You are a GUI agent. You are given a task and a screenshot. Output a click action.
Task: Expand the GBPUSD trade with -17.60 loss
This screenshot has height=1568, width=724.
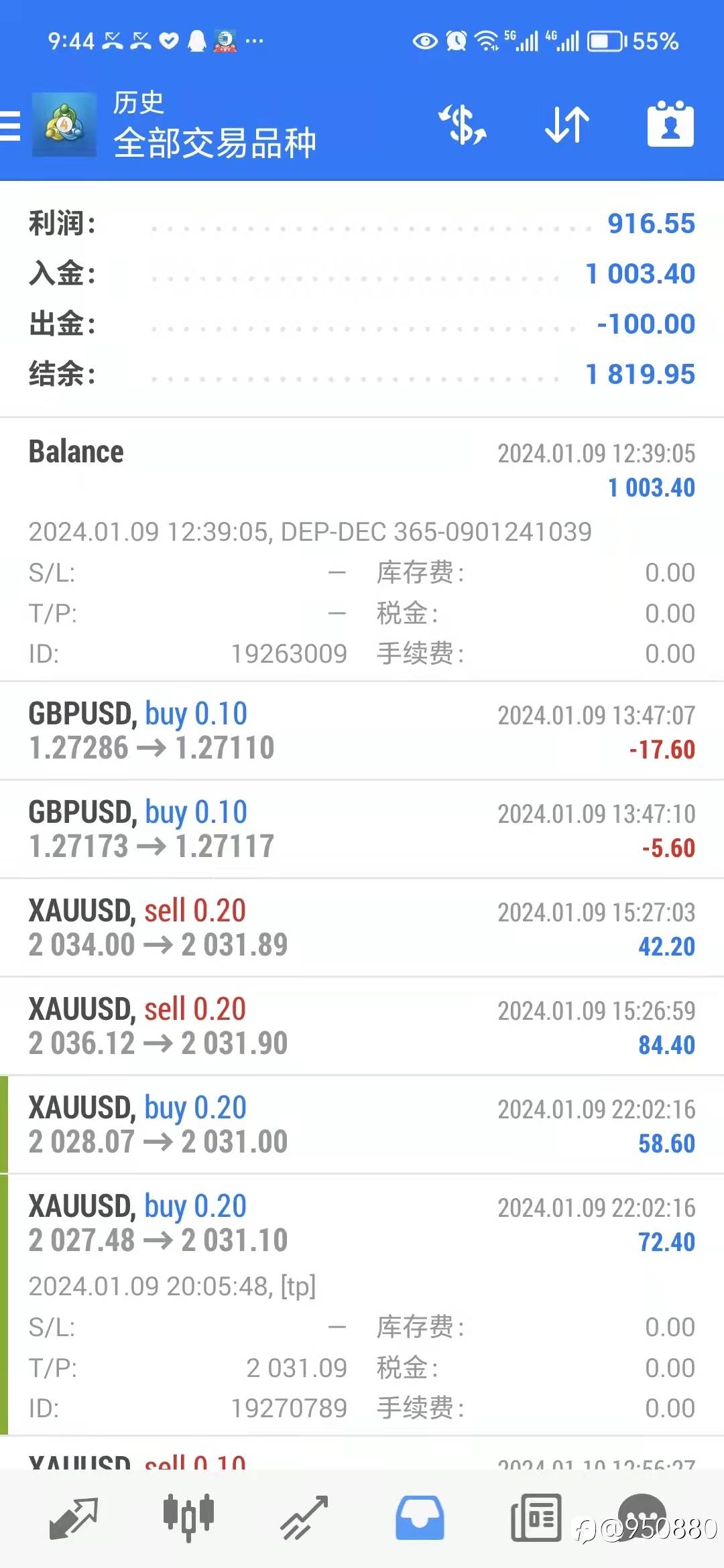click(x=362, y=730)
